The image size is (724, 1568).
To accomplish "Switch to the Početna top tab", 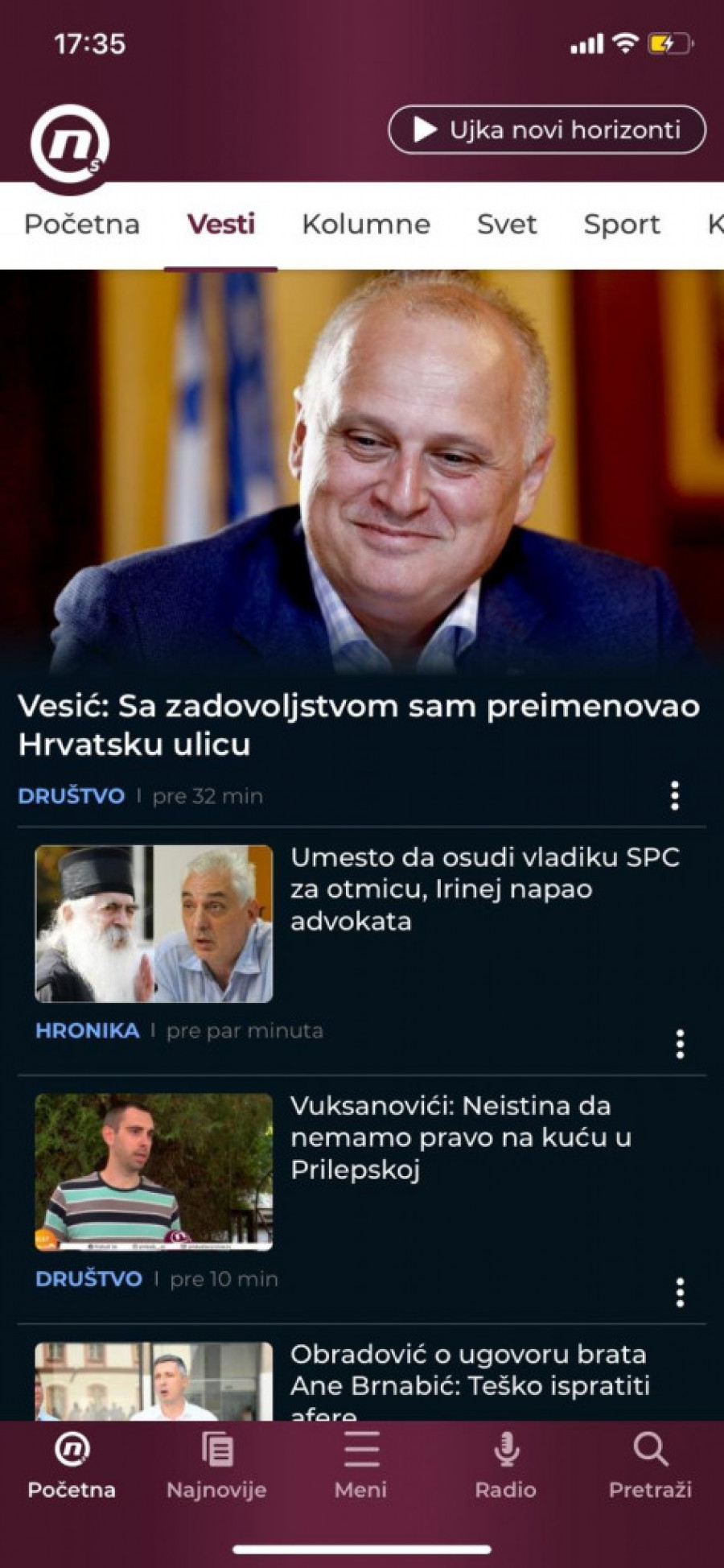I will point(82,224).
